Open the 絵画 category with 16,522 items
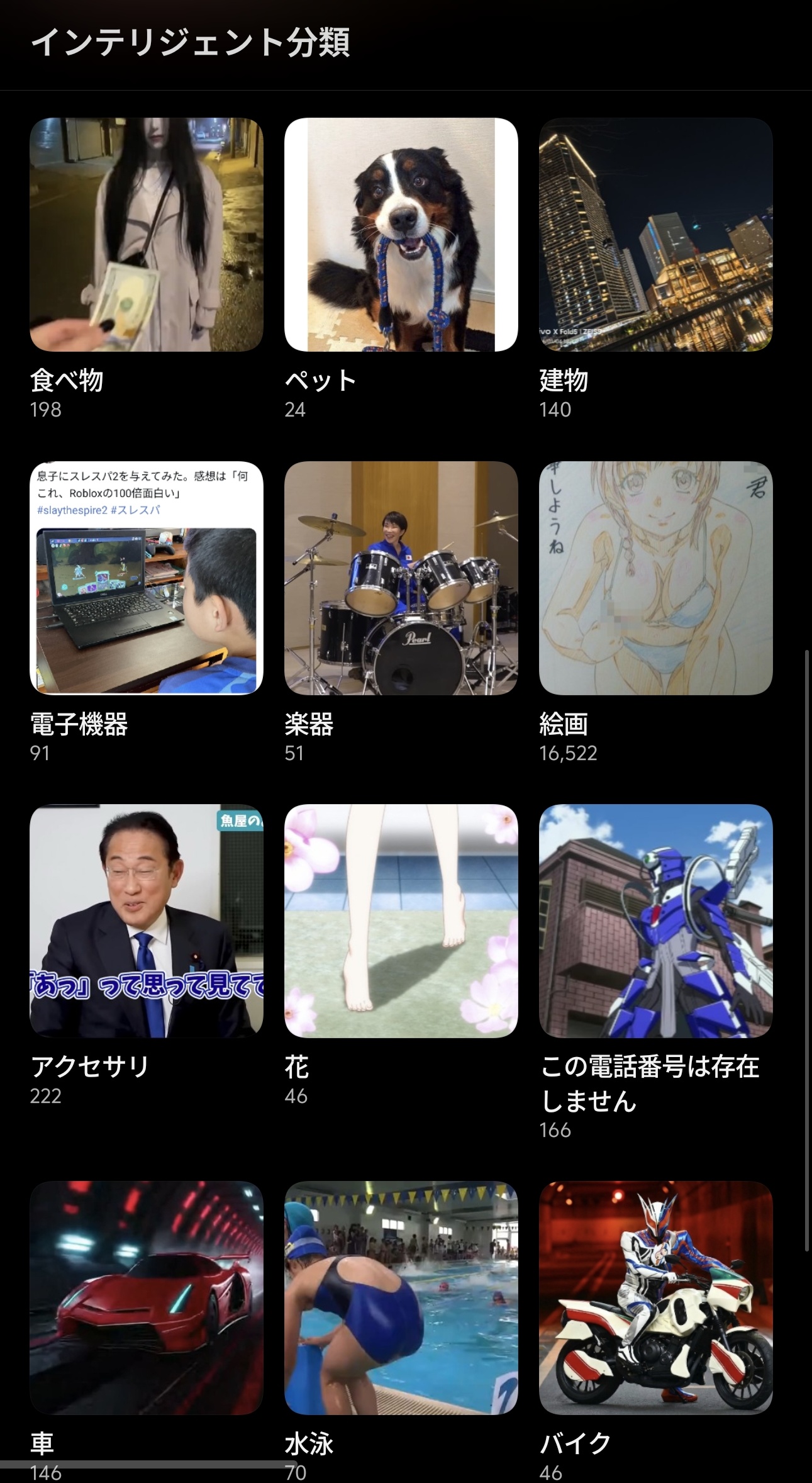Screen dimensions: 812x1483 (x=655, y=578)
